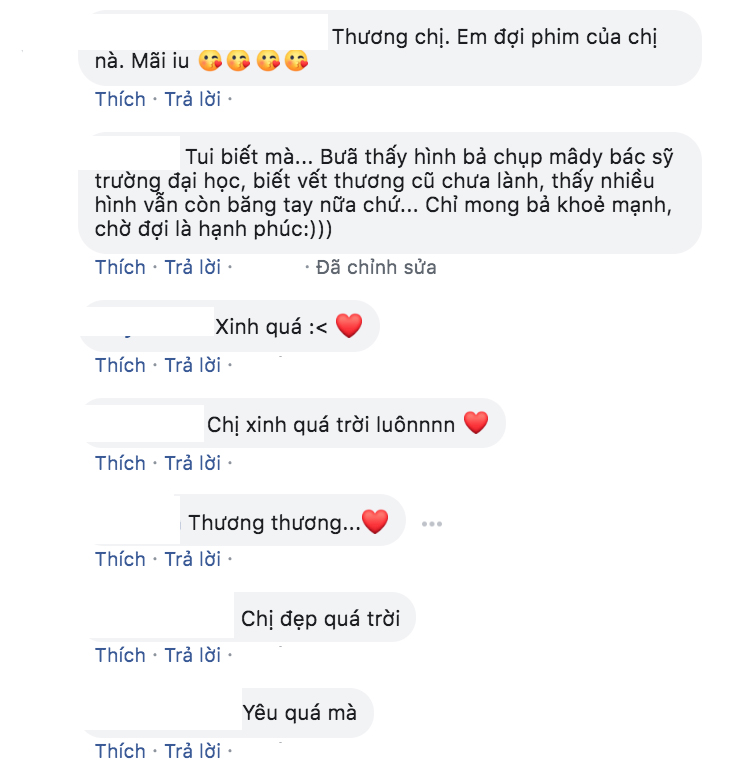Reply to the 'Xinh quá :<' comment
This screenshot has height=770, width=746.
tap(192, 365)
